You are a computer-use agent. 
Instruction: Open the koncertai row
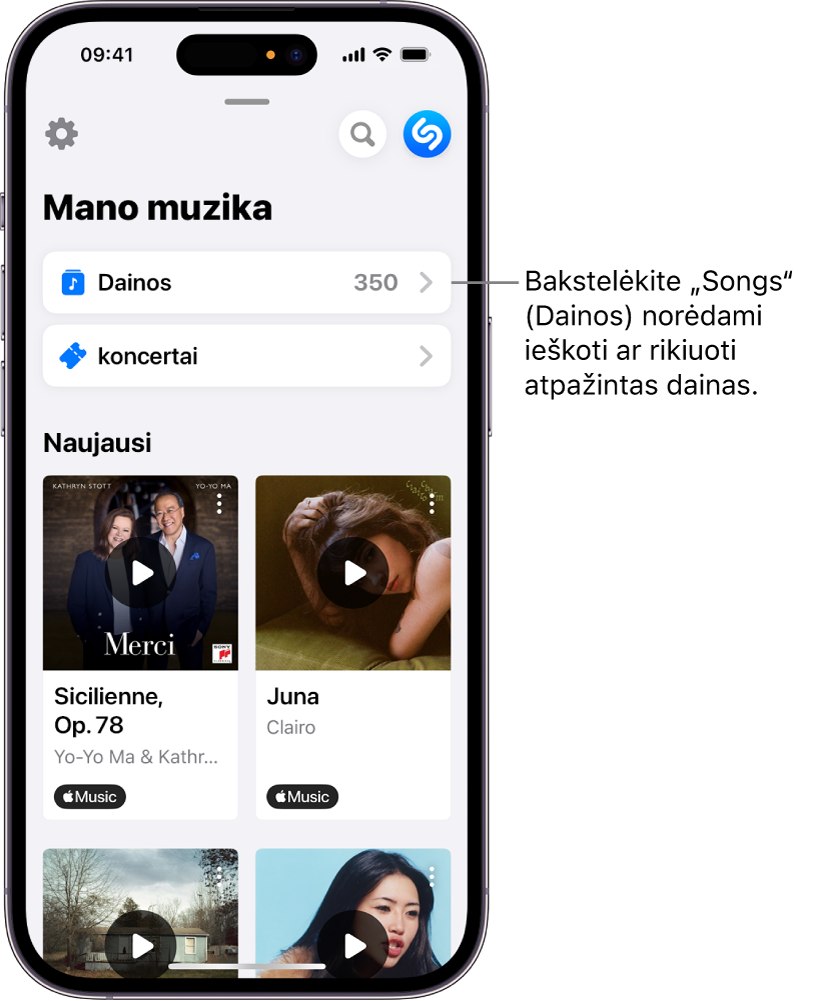tap(246, 356)
